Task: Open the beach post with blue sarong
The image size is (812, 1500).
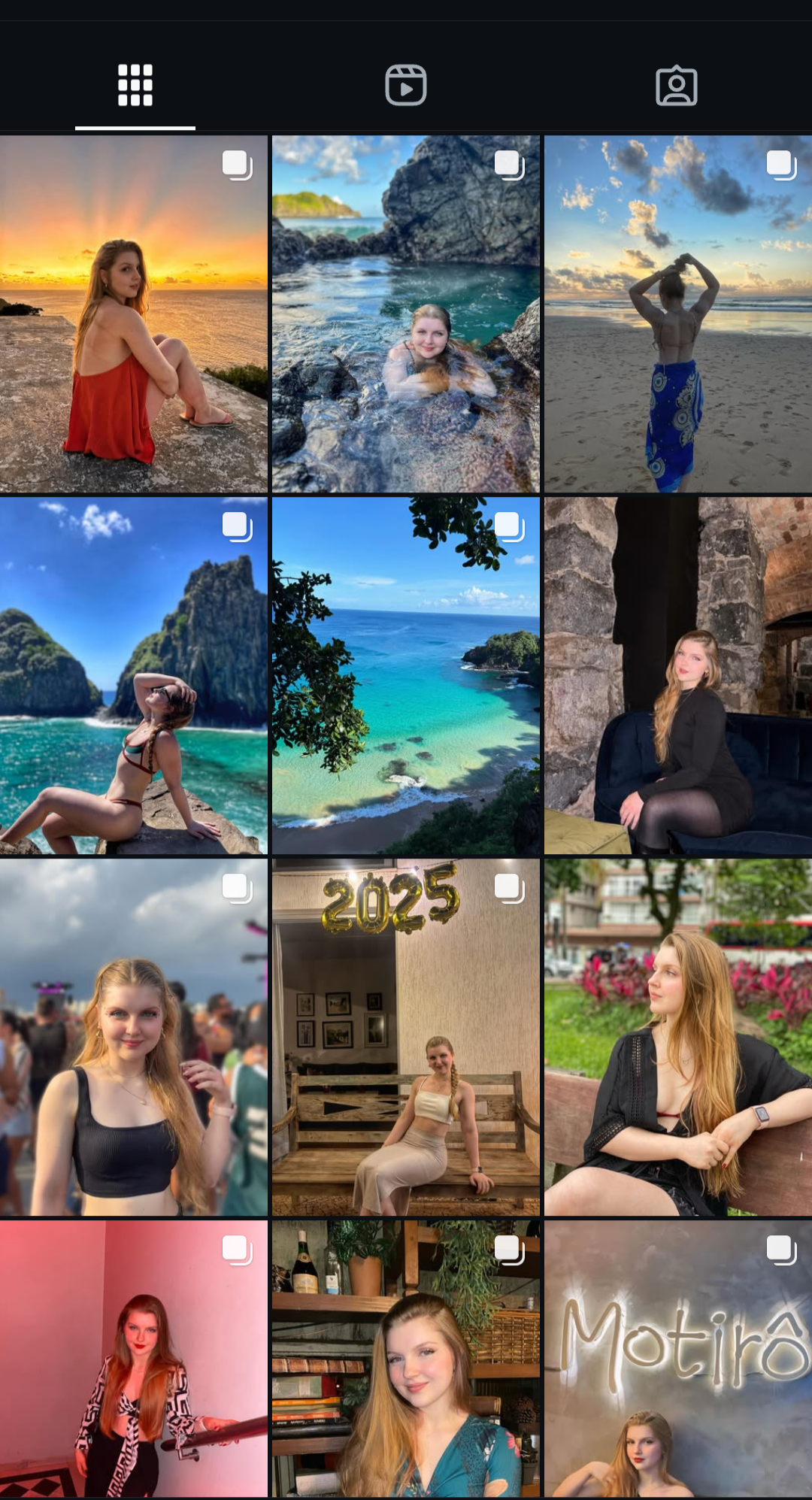Action: (x=677, y=314)
